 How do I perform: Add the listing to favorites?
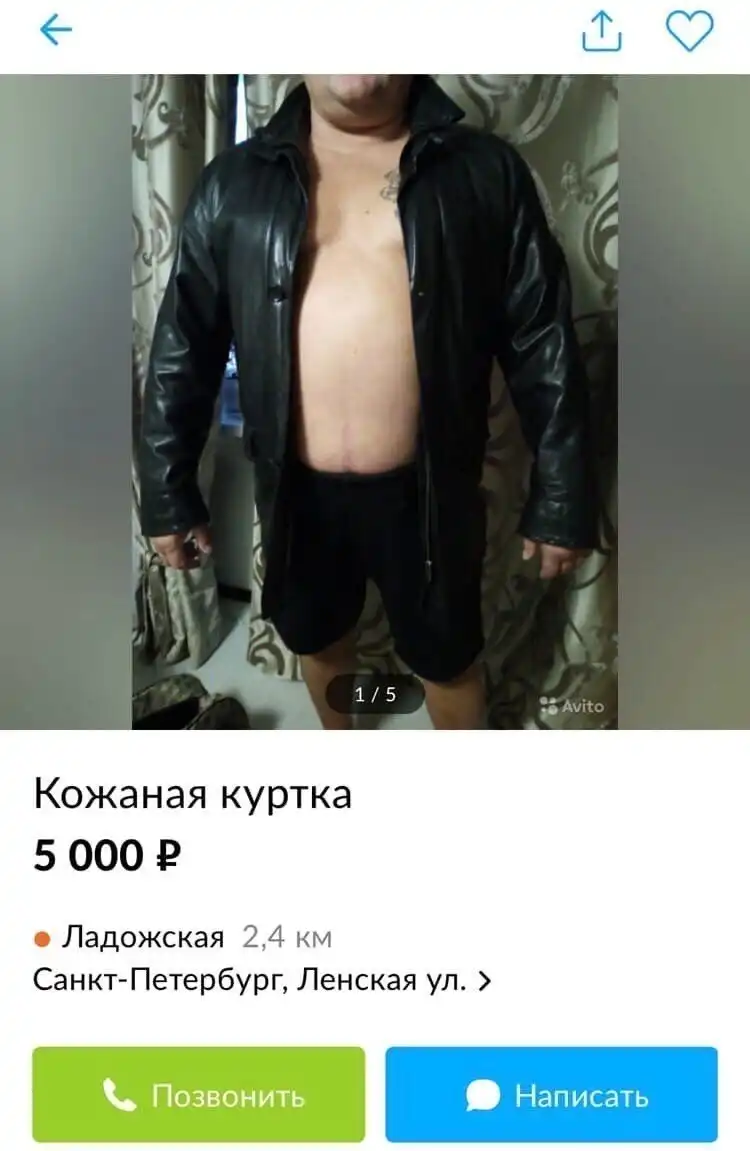(689, 31)
